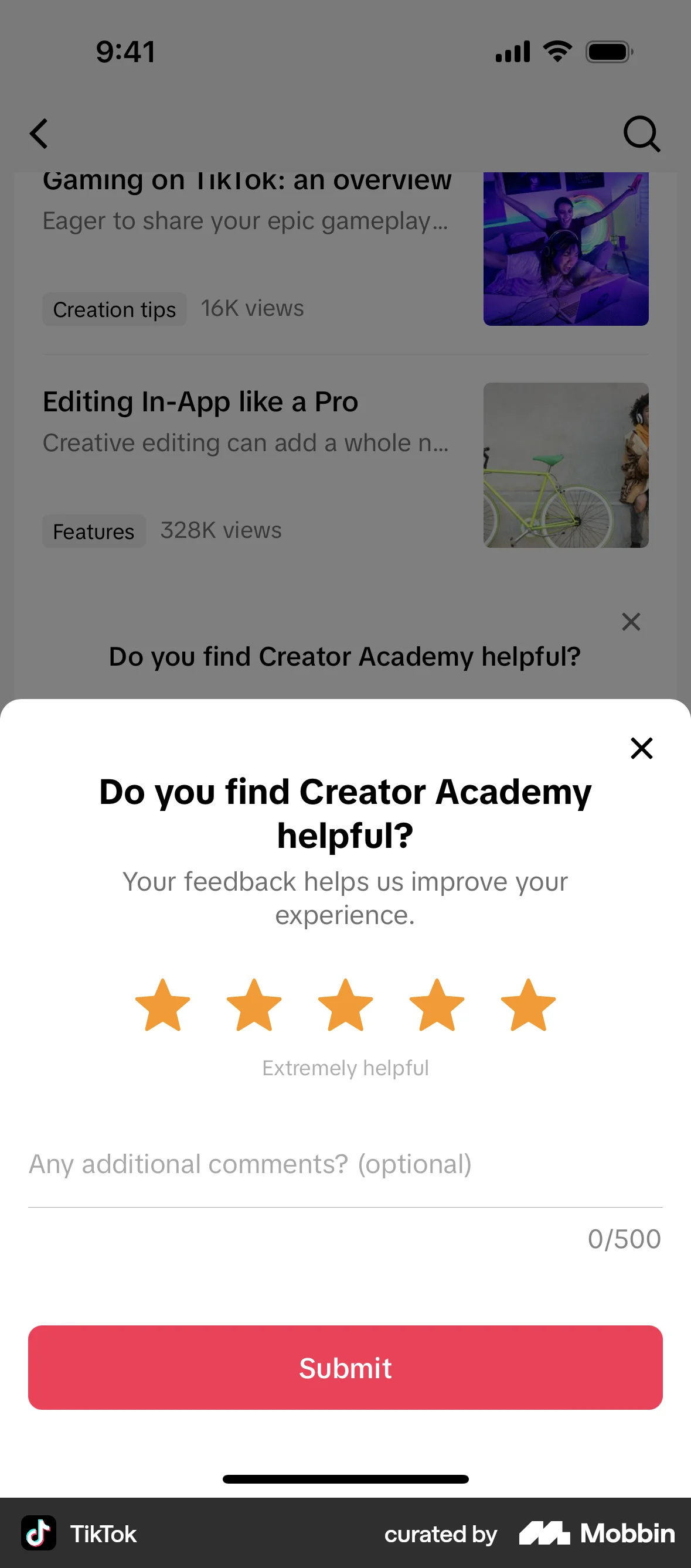691x1568 pixels.
Task: Tap the back arrow at top left
Action: [39, 134]
